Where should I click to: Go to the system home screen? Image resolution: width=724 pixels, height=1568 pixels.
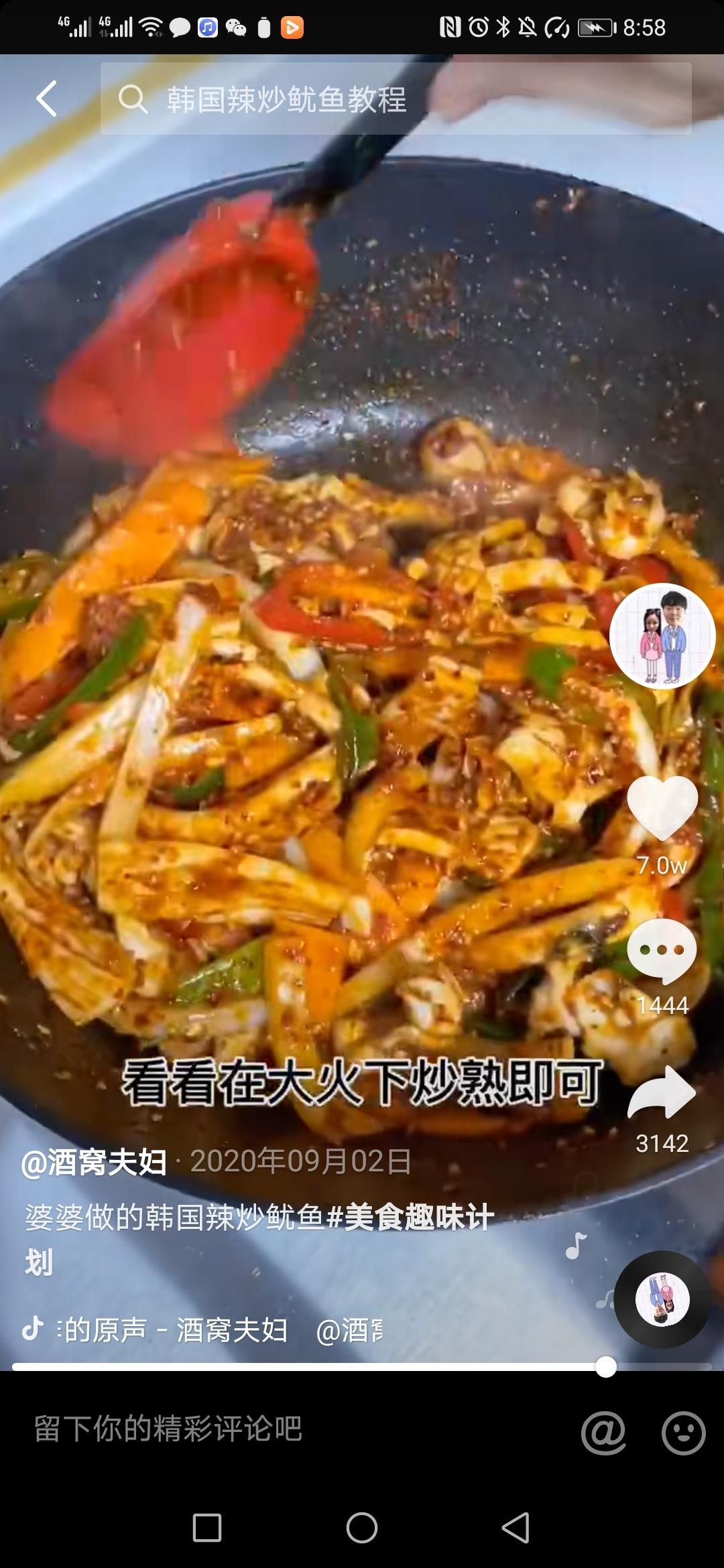pyautogui.click(x=362, y=1528)
